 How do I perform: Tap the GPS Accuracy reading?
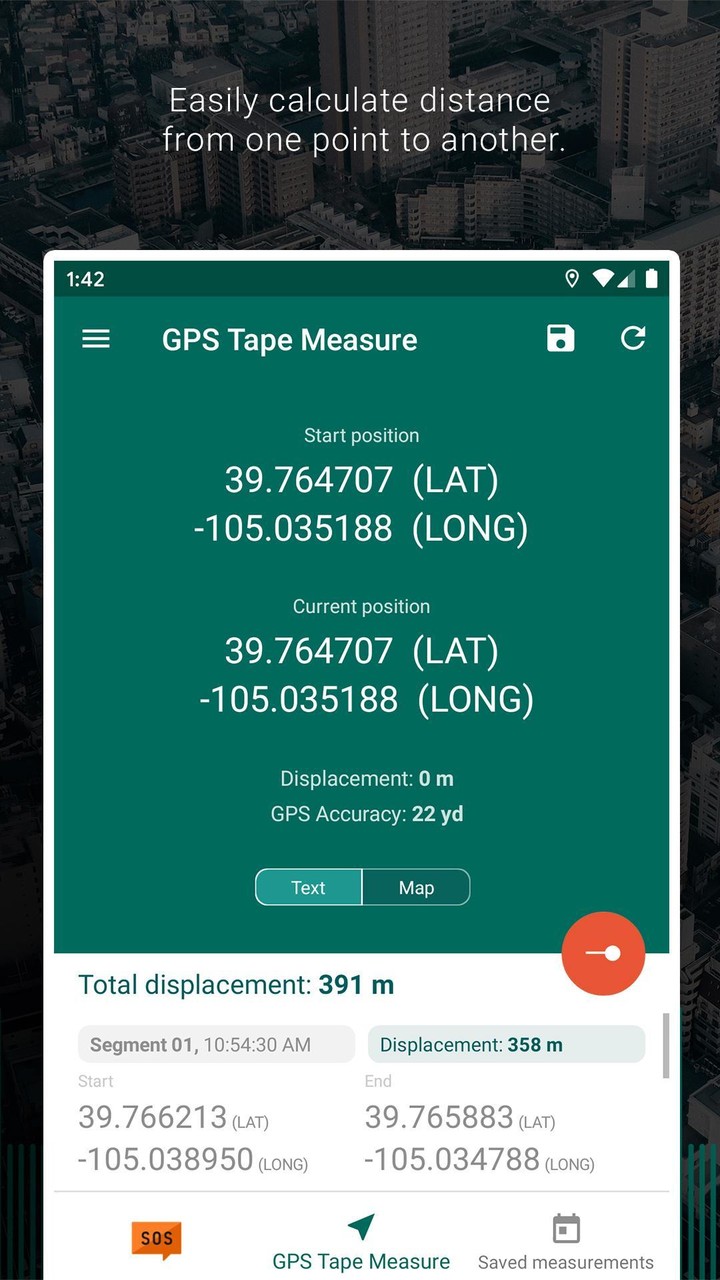(362, 813)
